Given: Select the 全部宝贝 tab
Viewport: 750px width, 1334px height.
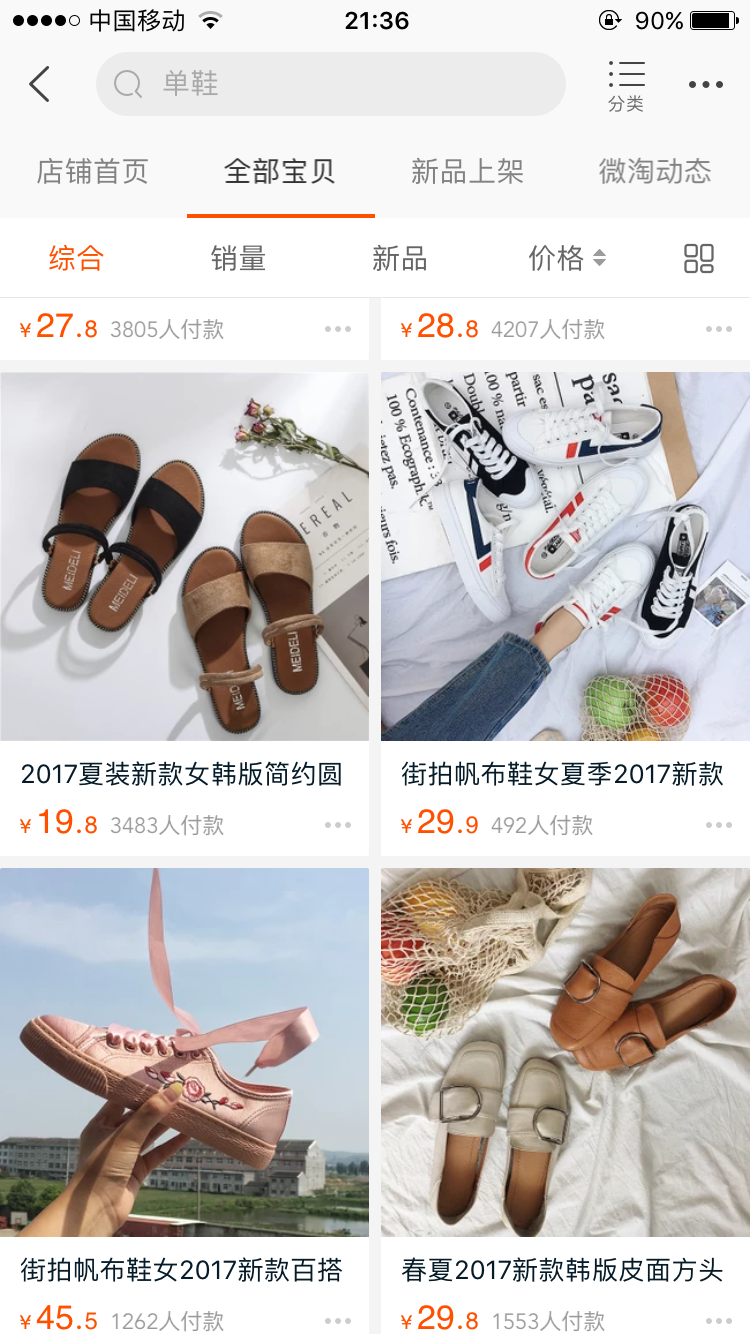Looking at the screenshot, I should pyautogui.click(x=280, y=172).
